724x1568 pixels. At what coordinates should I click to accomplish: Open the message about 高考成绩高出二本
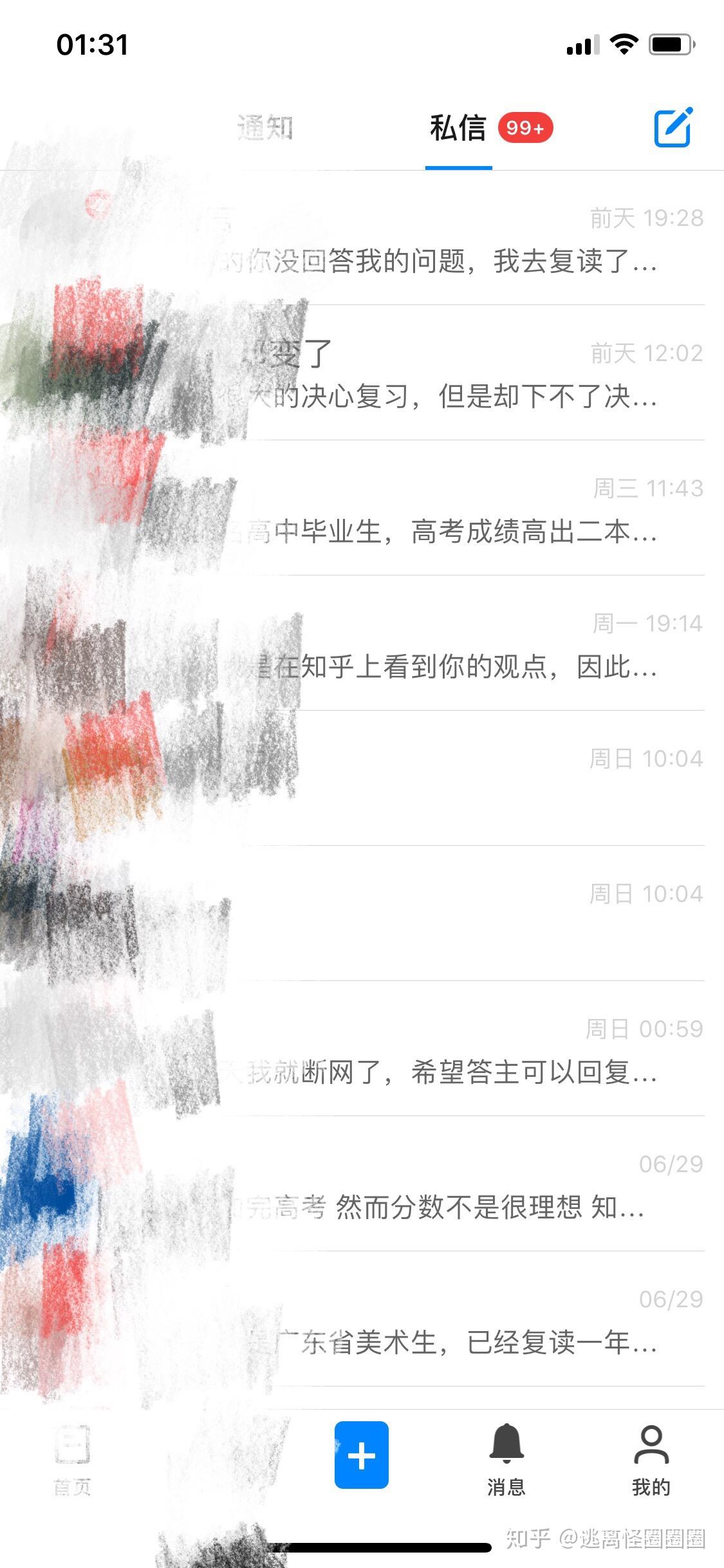tap(450, 532)
